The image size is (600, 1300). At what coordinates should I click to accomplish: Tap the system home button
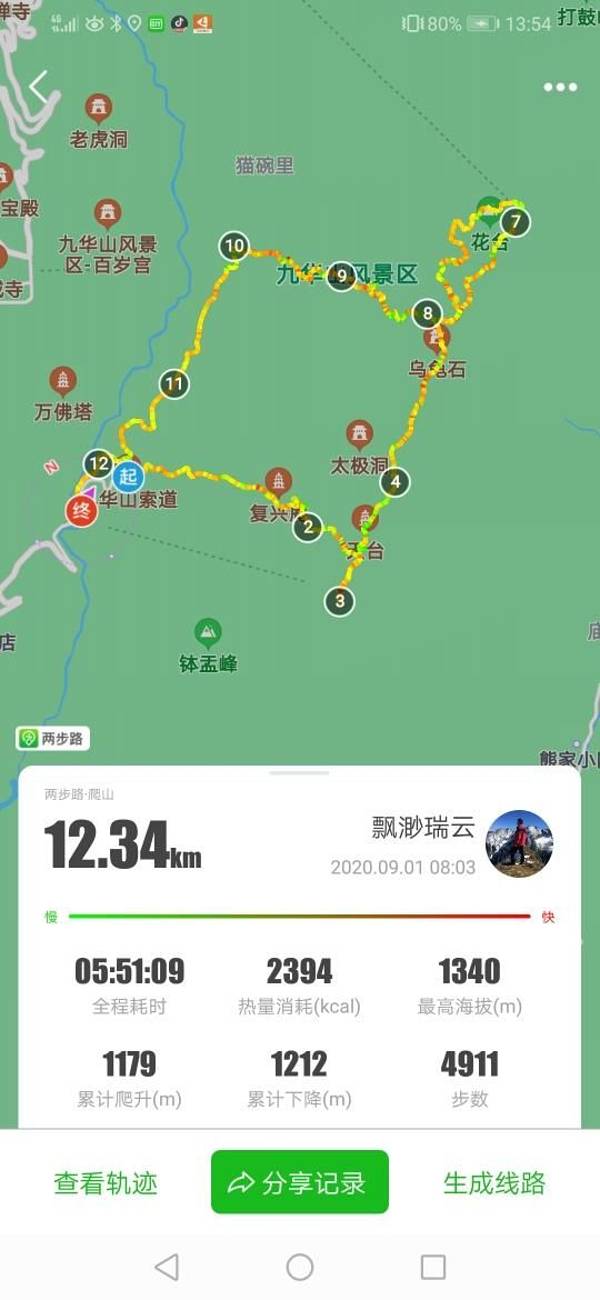point(300,1267)
